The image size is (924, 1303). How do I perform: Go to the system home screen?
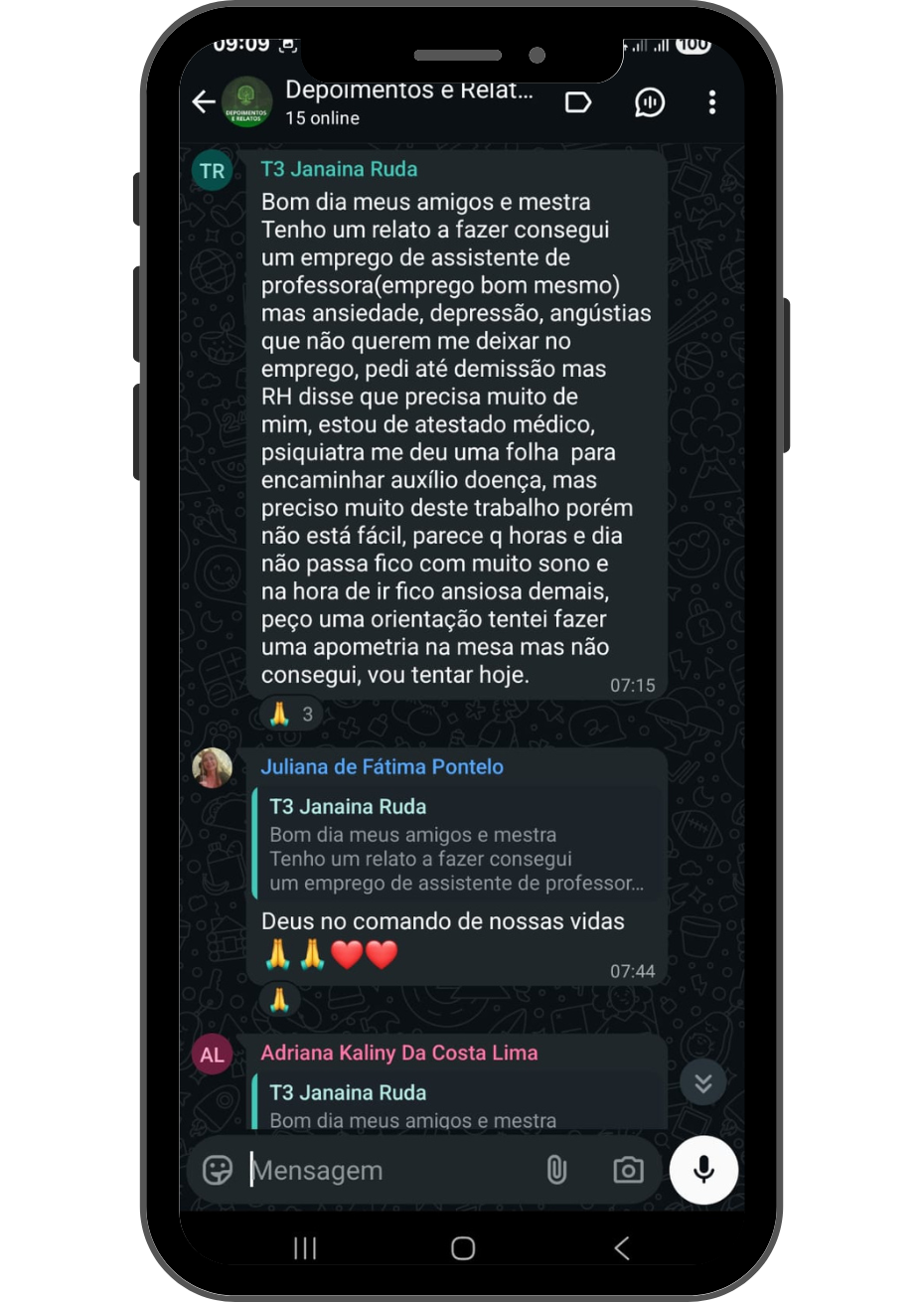point(463,1248)
